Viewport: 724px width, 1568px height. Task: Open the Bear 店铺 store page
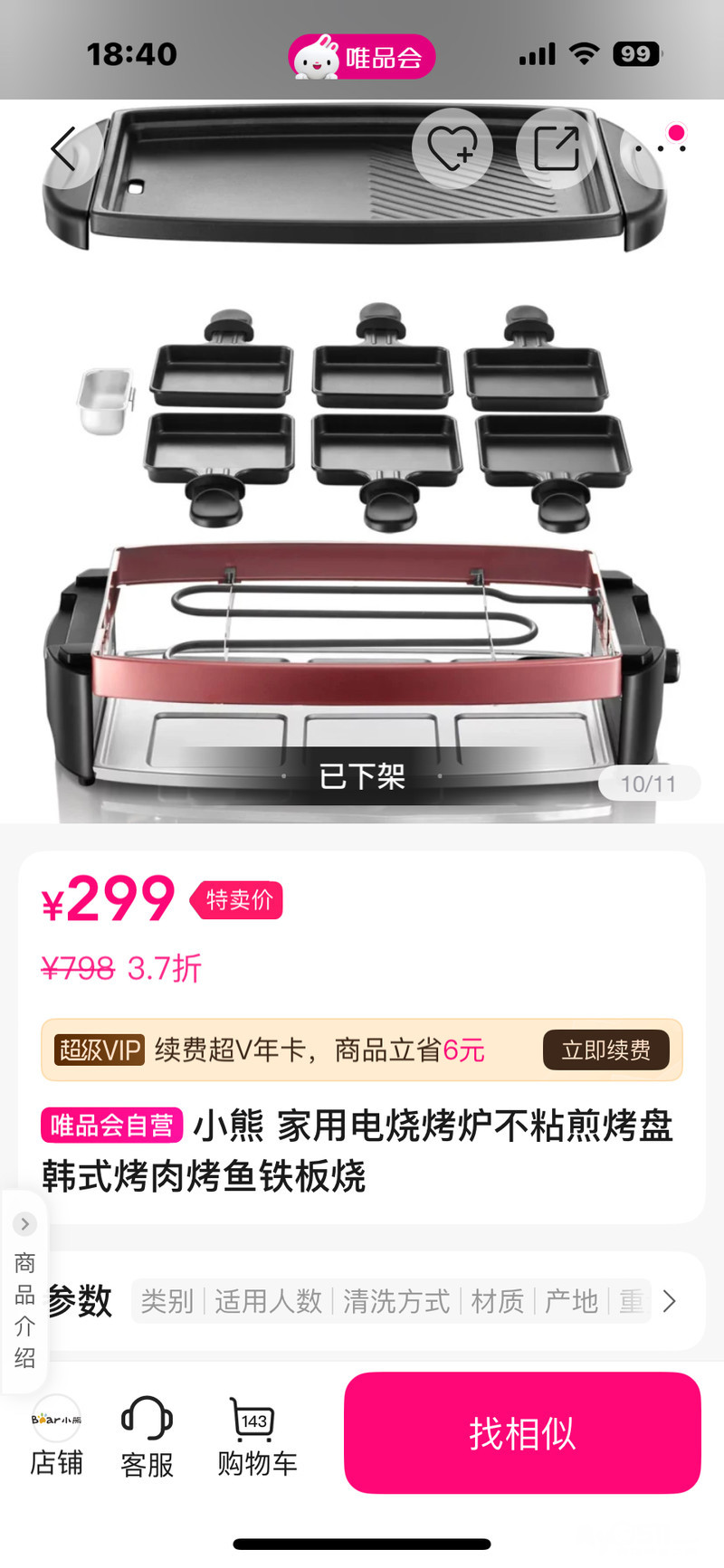point(56,1437)
